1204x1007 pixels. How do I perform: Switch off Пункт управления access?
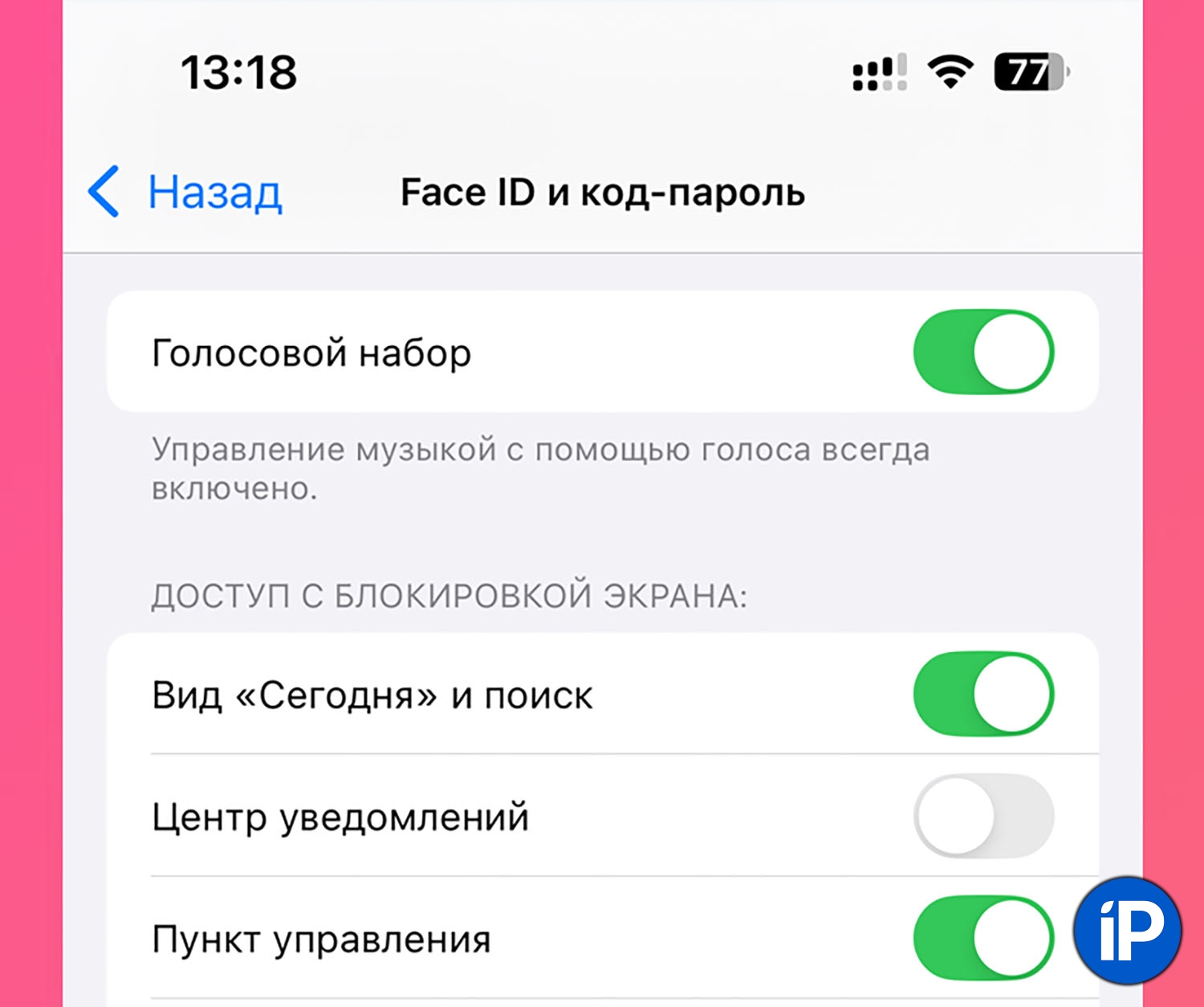[x=982, y=938]
